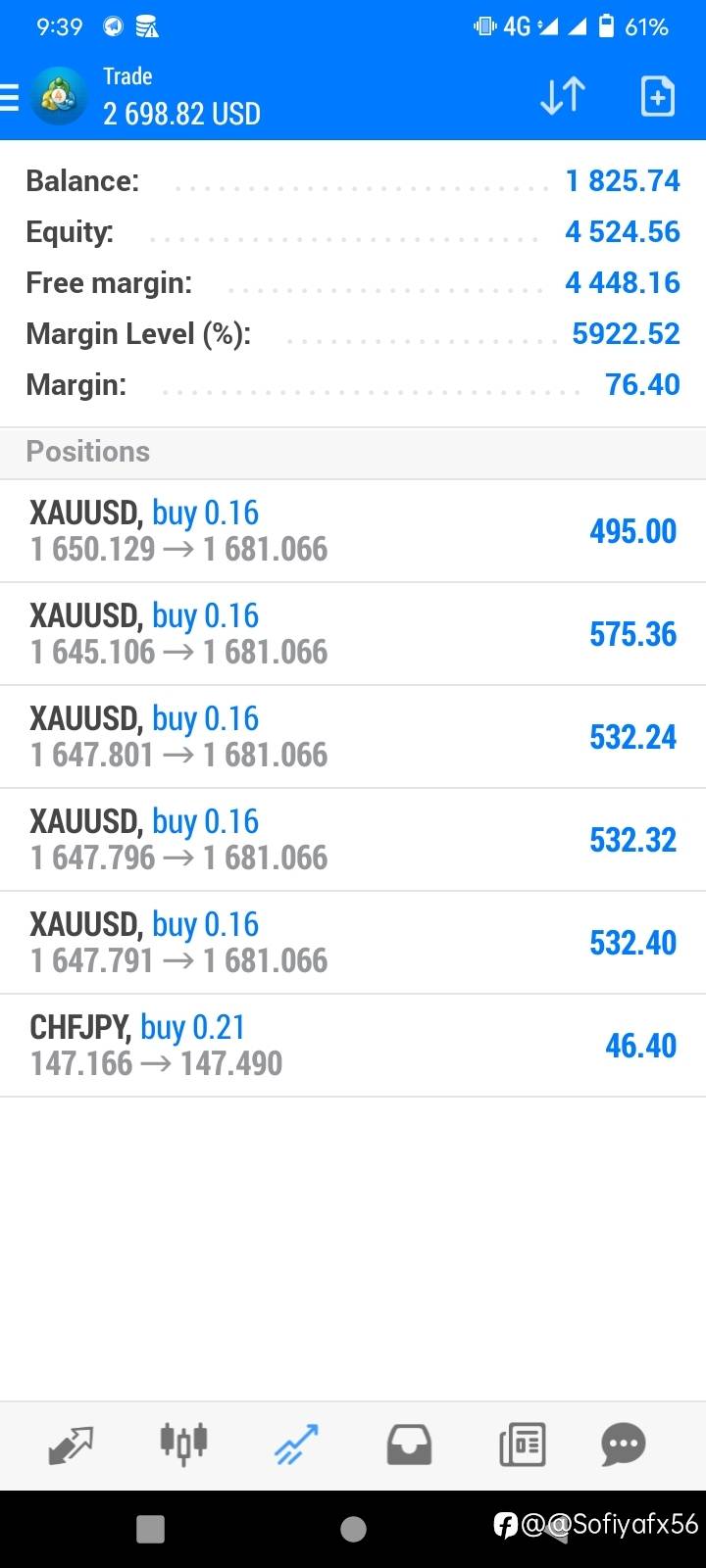Select the Trade tab
The height and width of the screenshot is (1568, 706).
coord(296,1445)
